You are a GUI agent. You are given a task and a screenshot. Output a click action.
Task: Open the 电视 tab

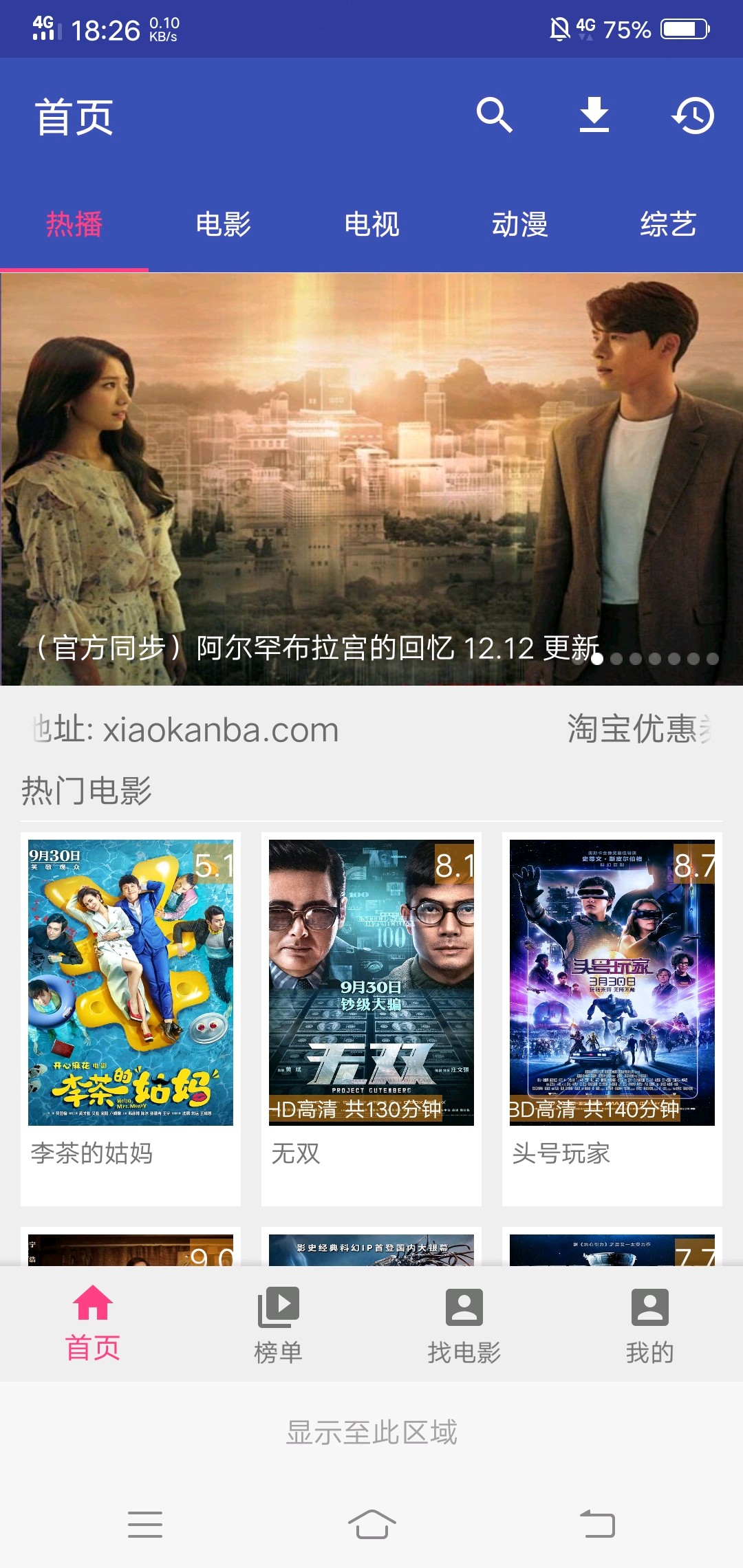coord(371,224)
